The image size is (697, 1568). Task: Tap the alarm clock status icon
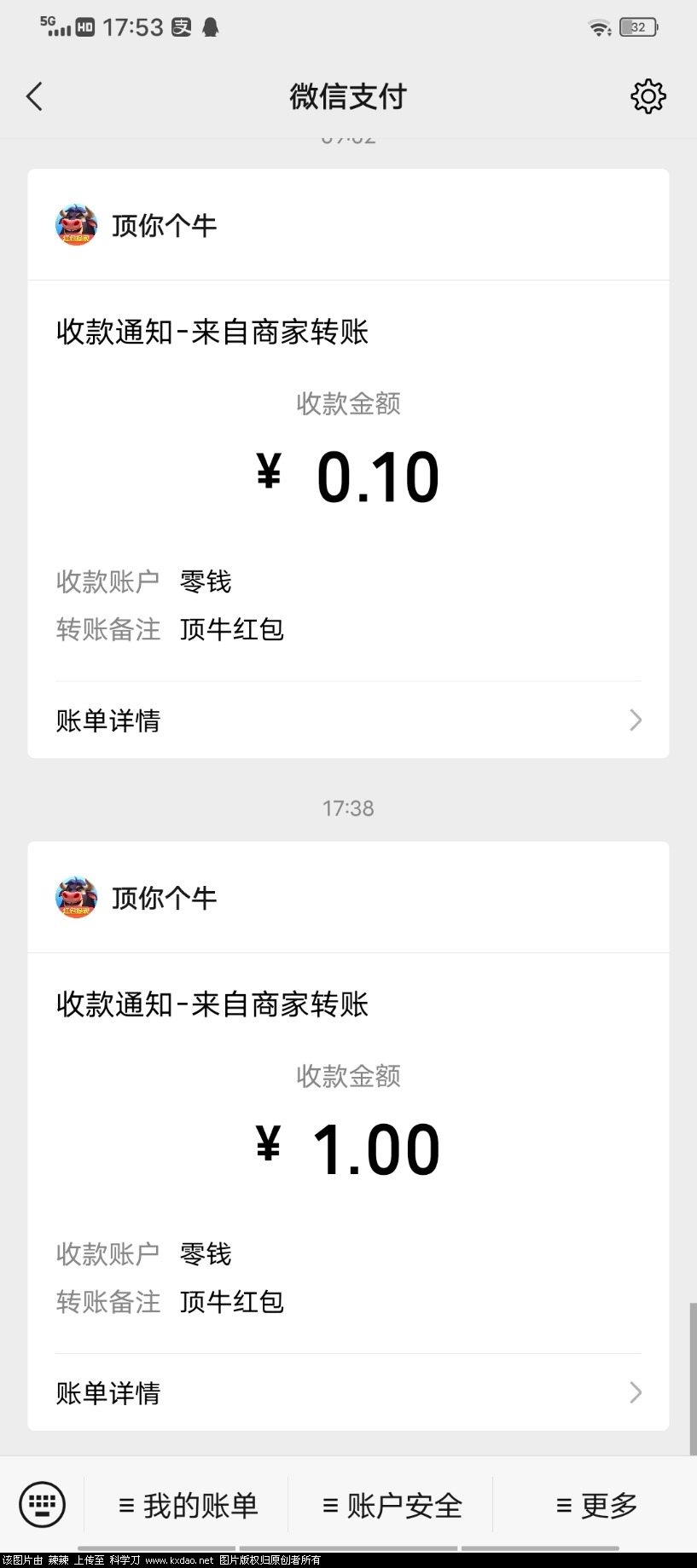pyautogui.click(x=179, y=27)
